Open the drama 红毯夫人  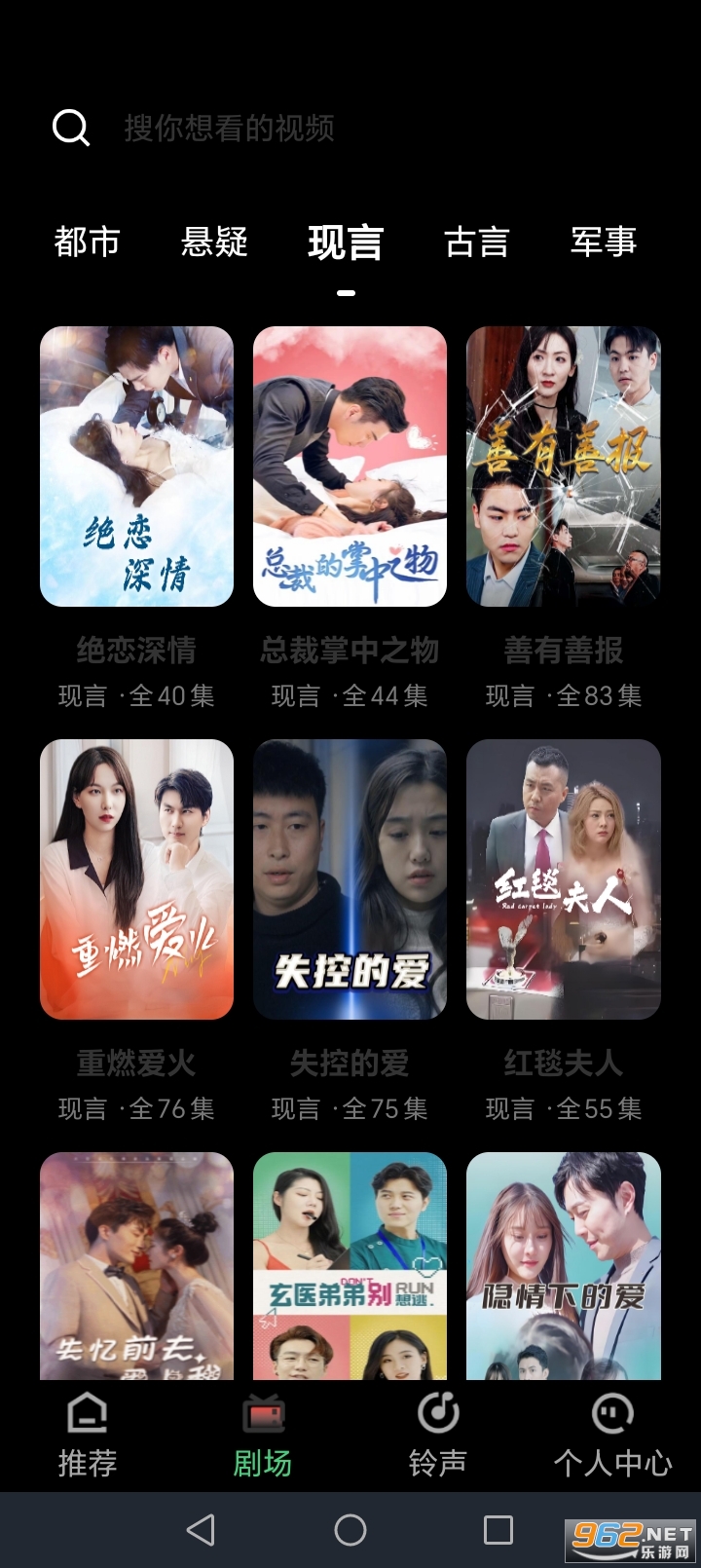coord(564,879)
